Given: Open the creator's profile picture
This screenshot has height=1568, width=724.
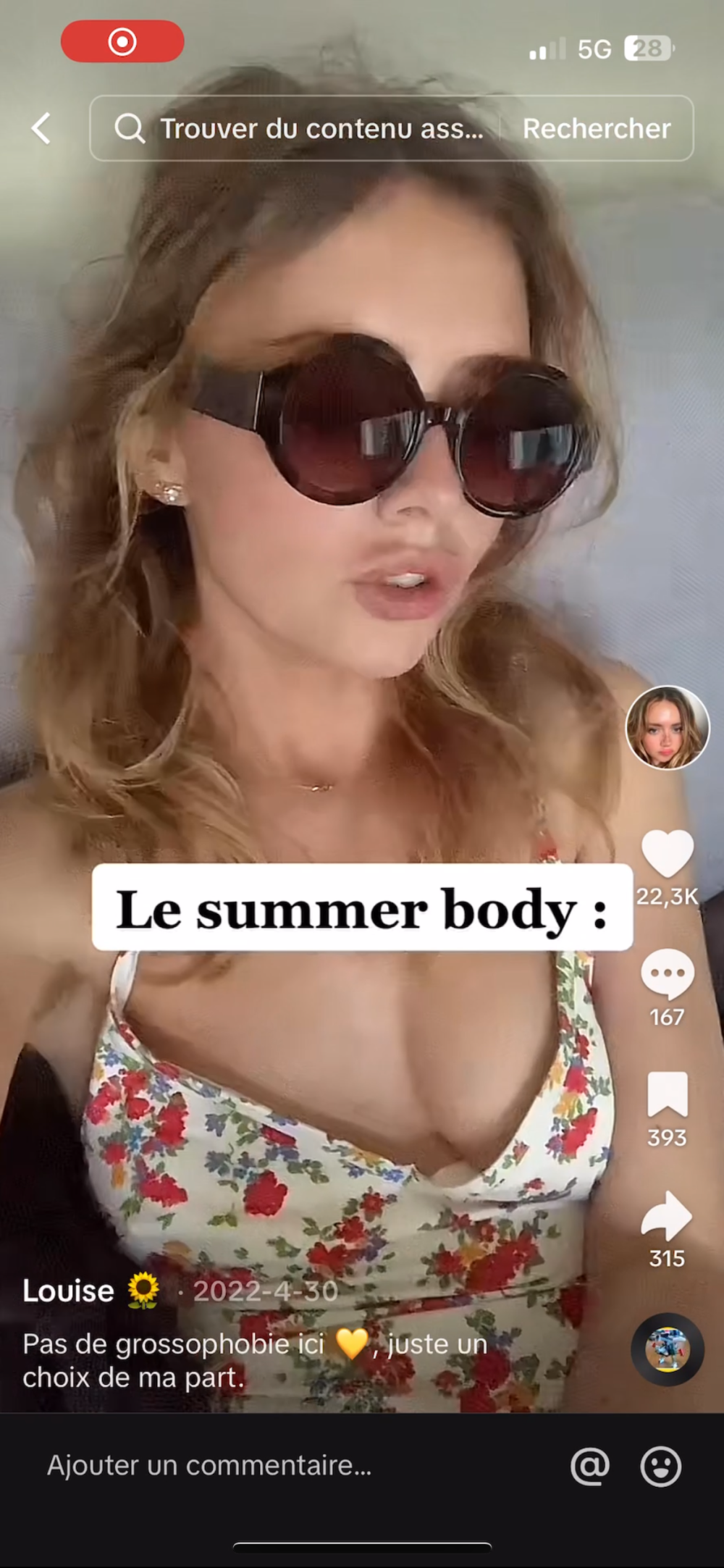Looking at the screenshot, I should tap(667, 727).
